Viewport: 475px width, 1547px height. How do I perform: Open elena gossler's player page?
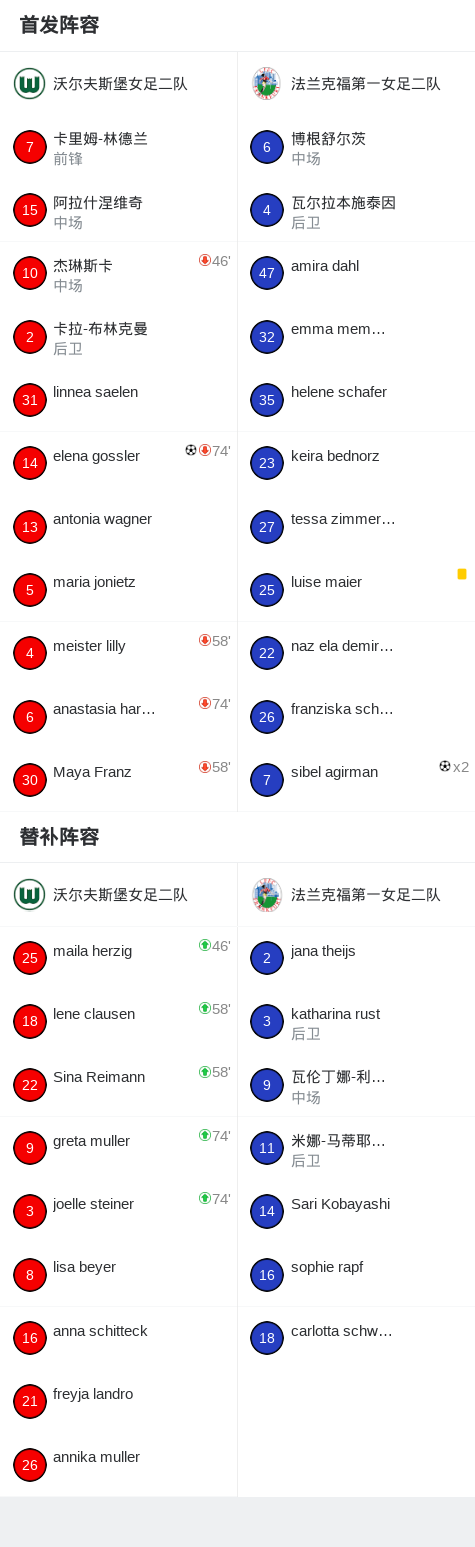click(x=118, y=463)
